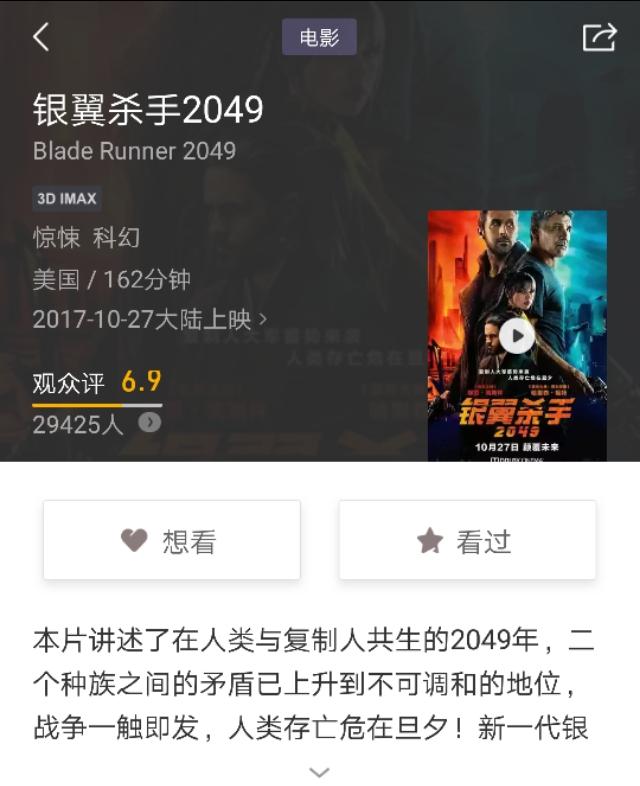Open the 2017-10-27大陆上映 release dates
This screenshot has height=786, width=640.
[150, 319]
